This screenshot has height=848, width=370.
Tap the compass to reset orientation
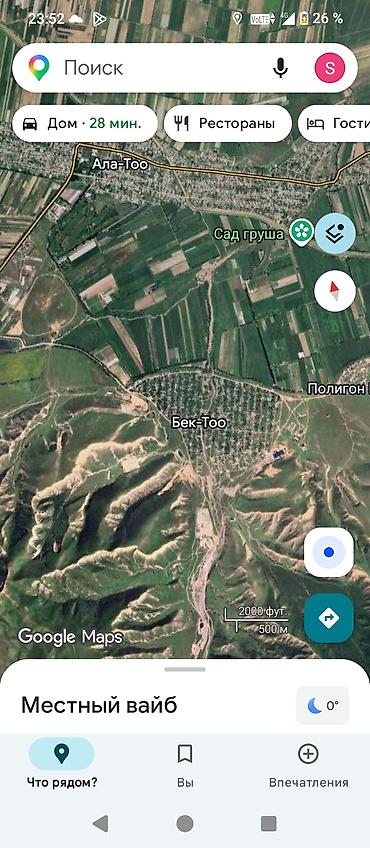point(335,291)
